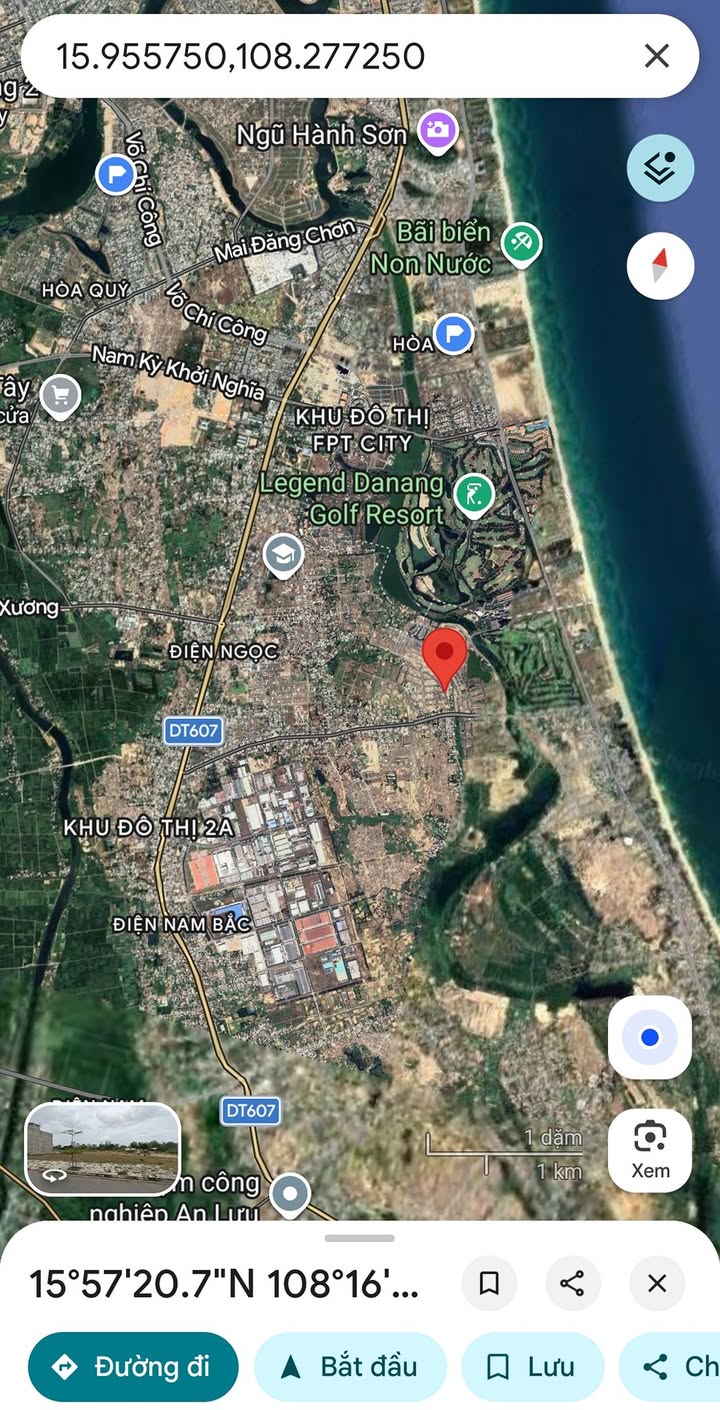Viewport: 720px width, 1410px height.
Task: Share the location via the share icon
Action: pos(572,1283)
